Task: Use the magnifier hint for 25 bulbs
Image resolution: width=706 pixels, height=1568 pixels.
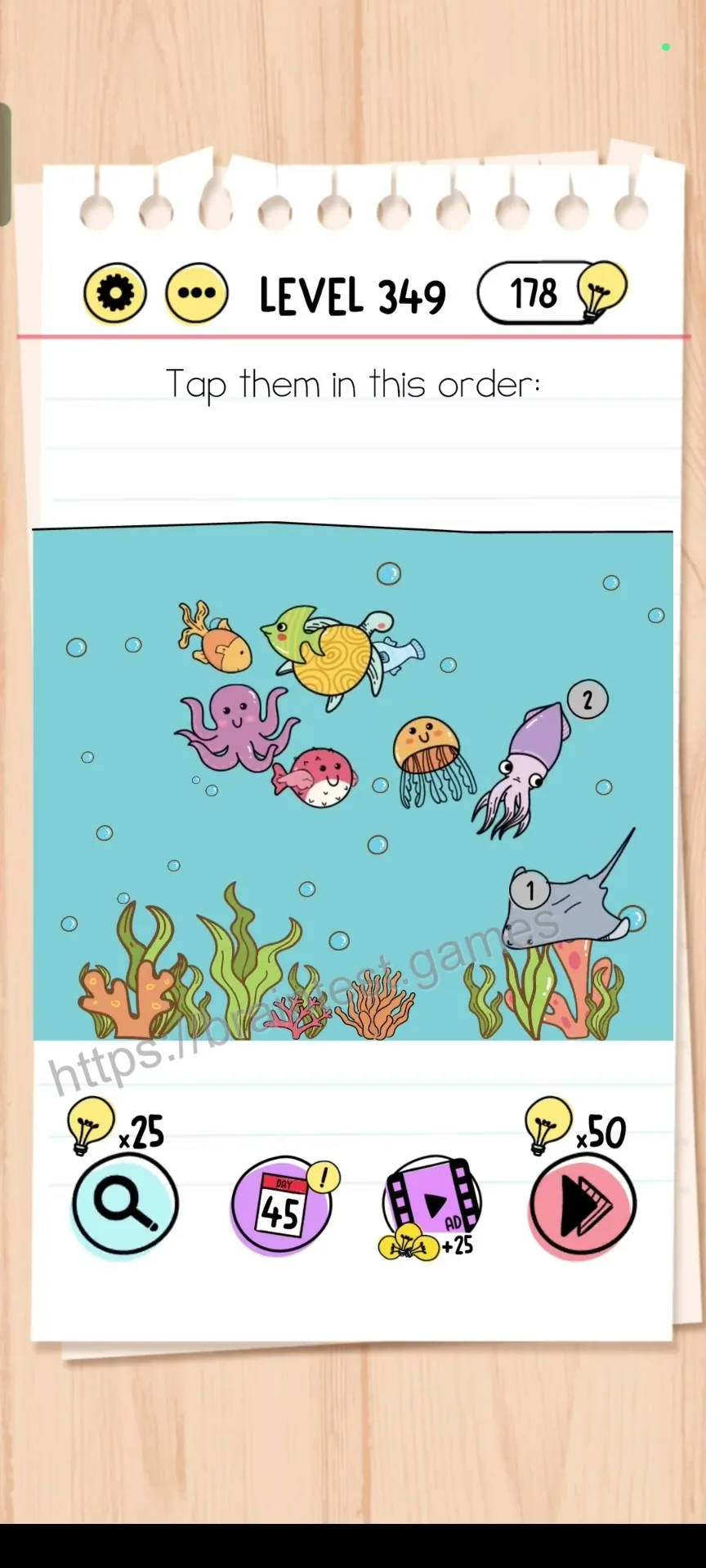Action: 125,1205
